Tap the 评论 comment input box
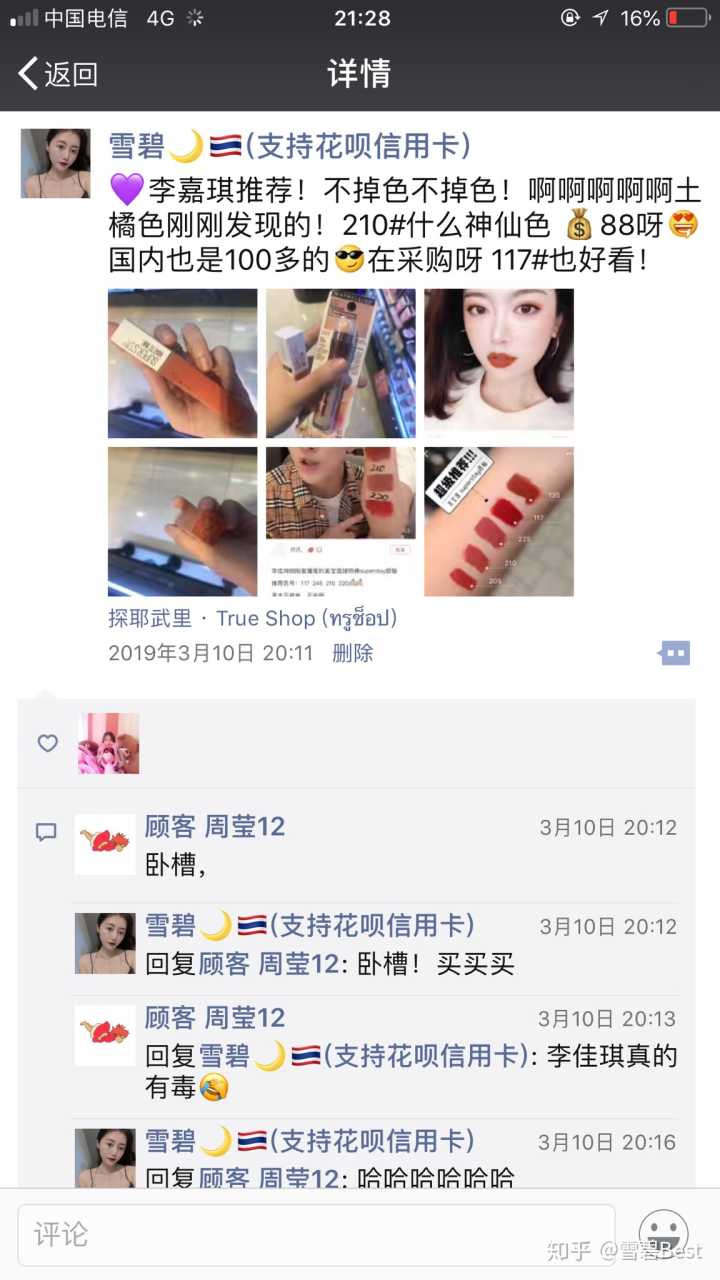 (315, 1234)
